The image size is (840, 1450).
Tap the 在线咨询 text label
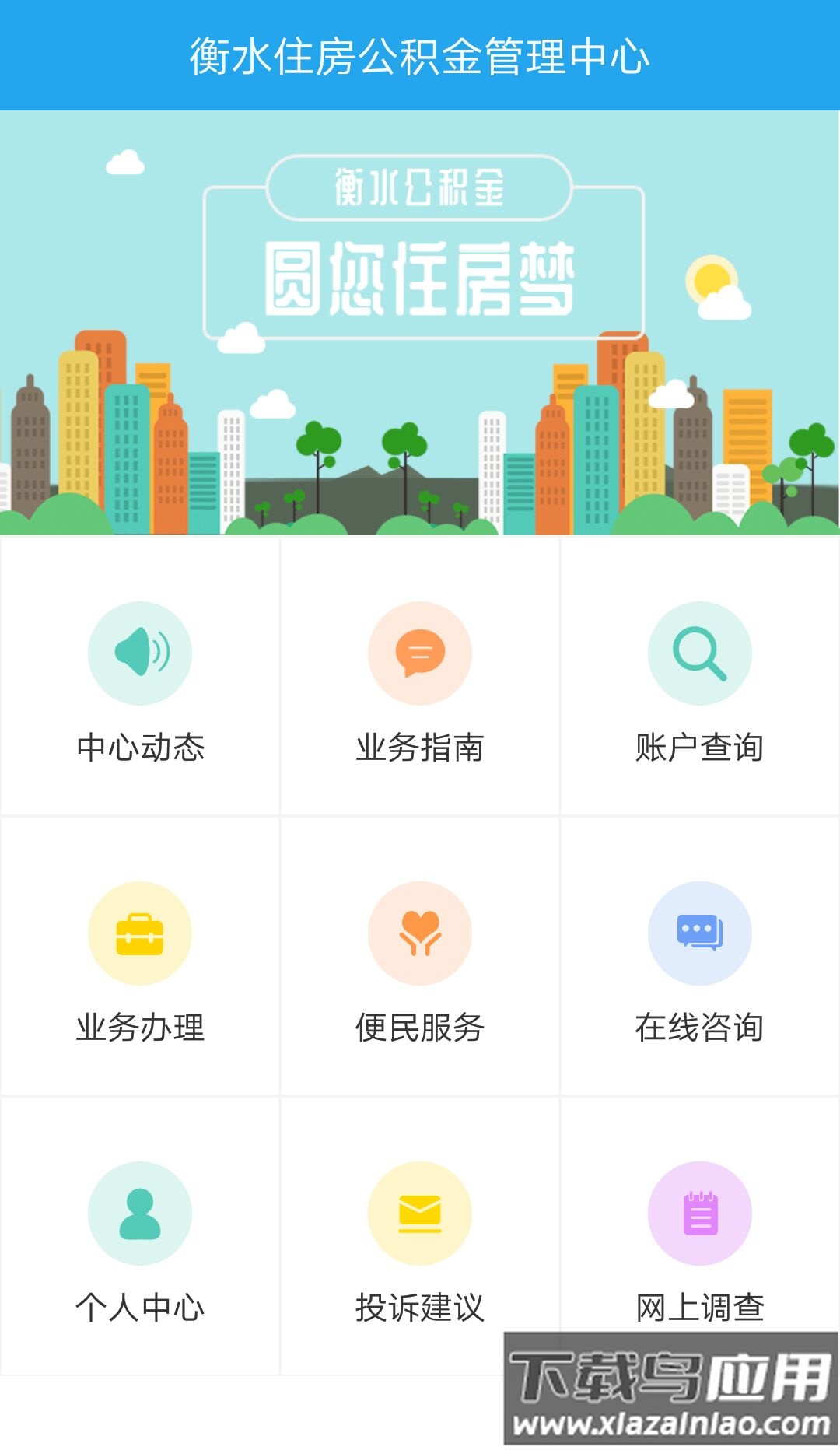pos(699,1027)
